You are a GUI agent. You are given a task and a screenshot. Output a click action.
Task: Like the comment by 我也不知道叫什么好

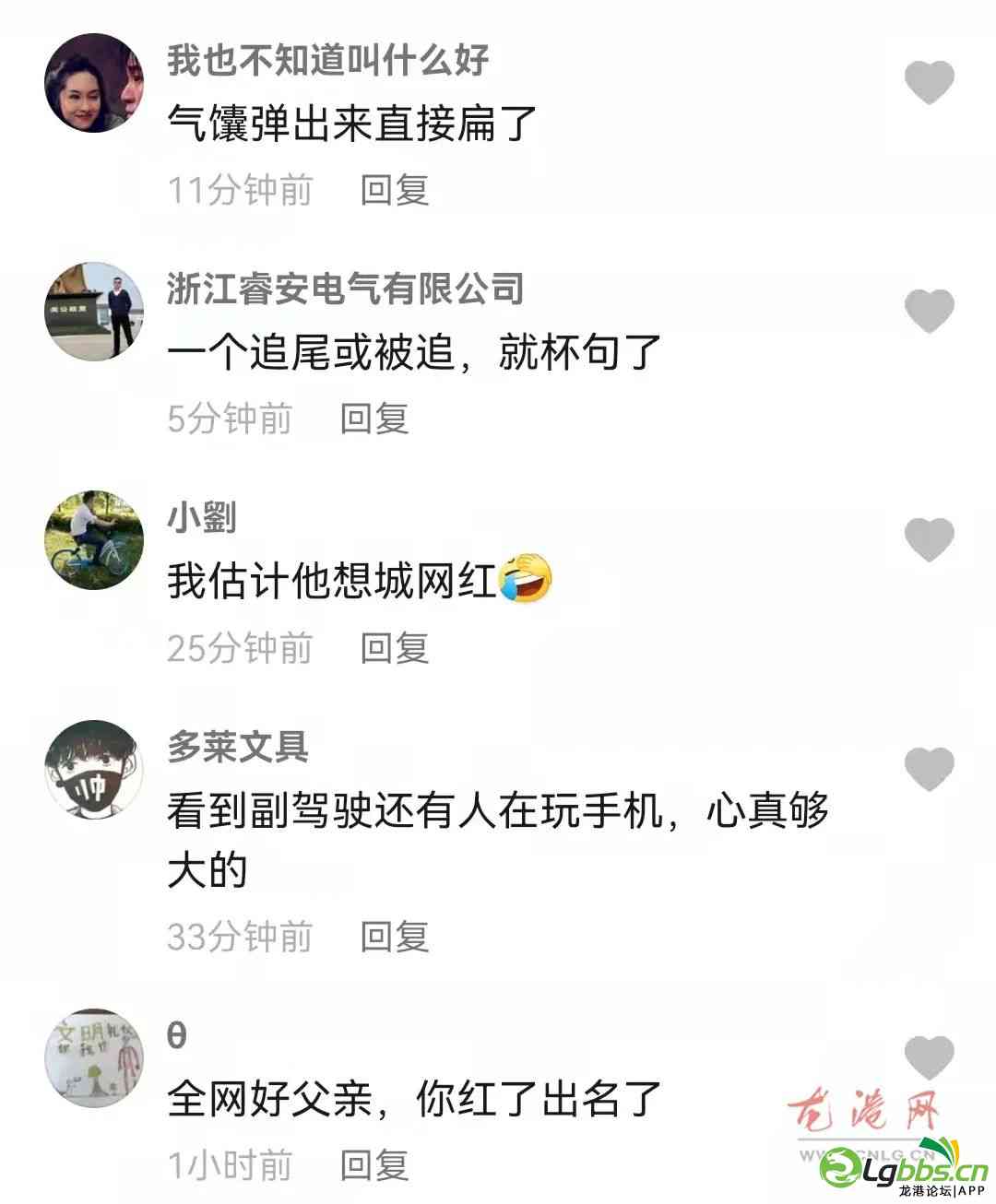929,82
